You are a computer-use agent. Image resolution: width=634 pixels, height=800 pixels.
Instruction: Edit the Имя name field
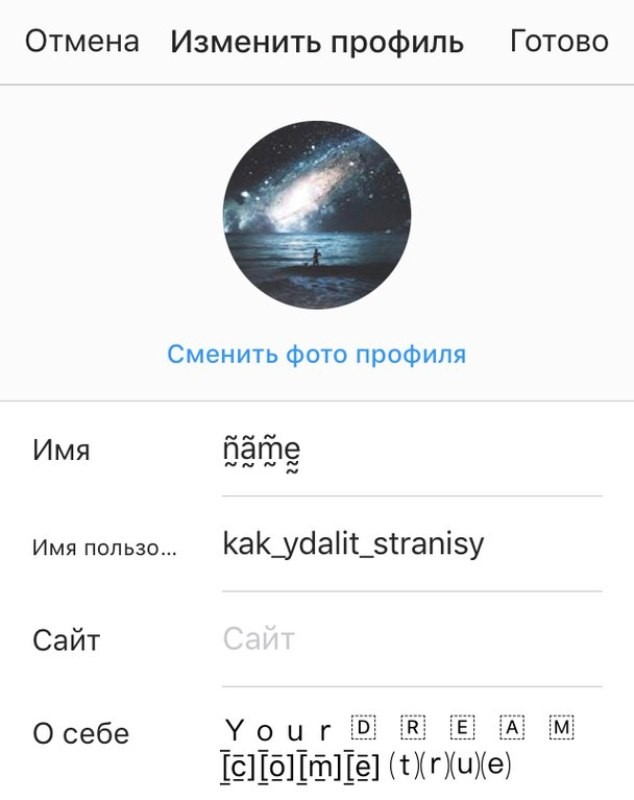[x=410, y=452]
